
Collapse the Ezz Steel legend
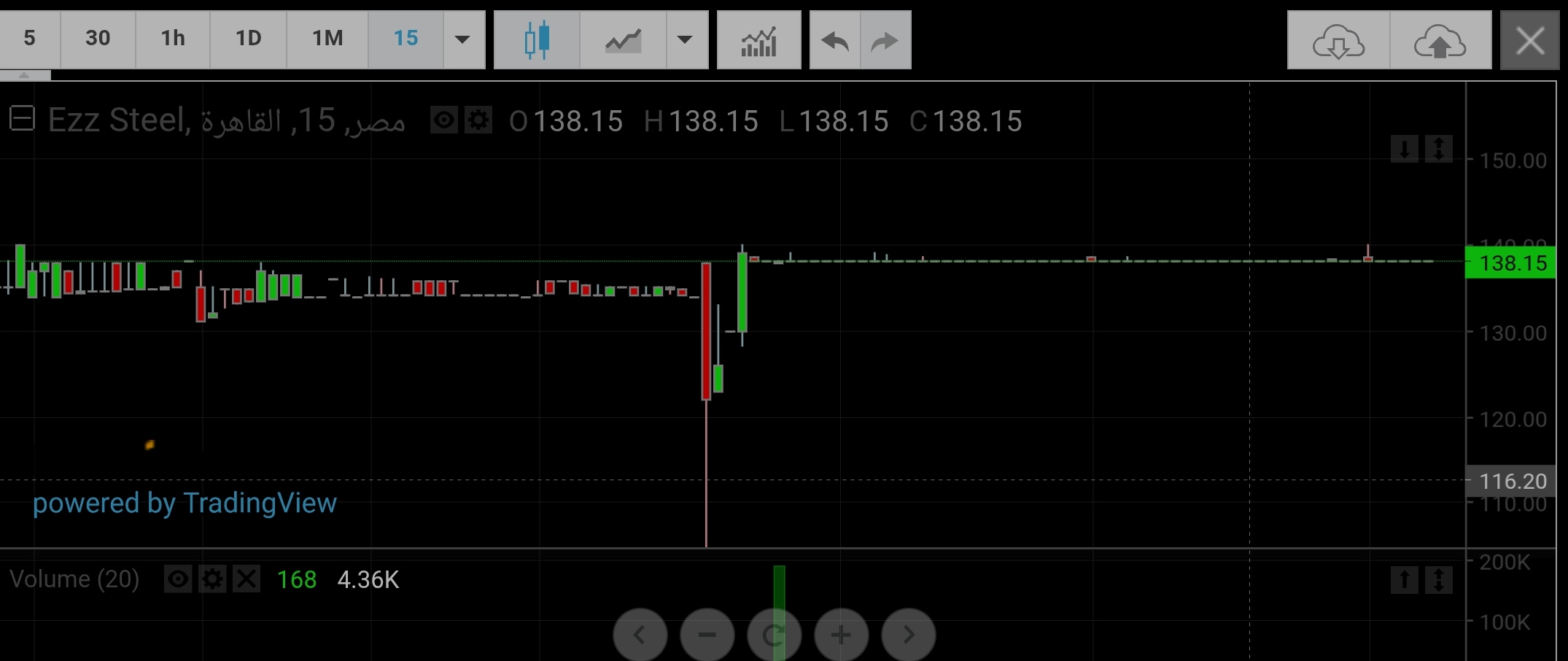click(x=22, y=119)
